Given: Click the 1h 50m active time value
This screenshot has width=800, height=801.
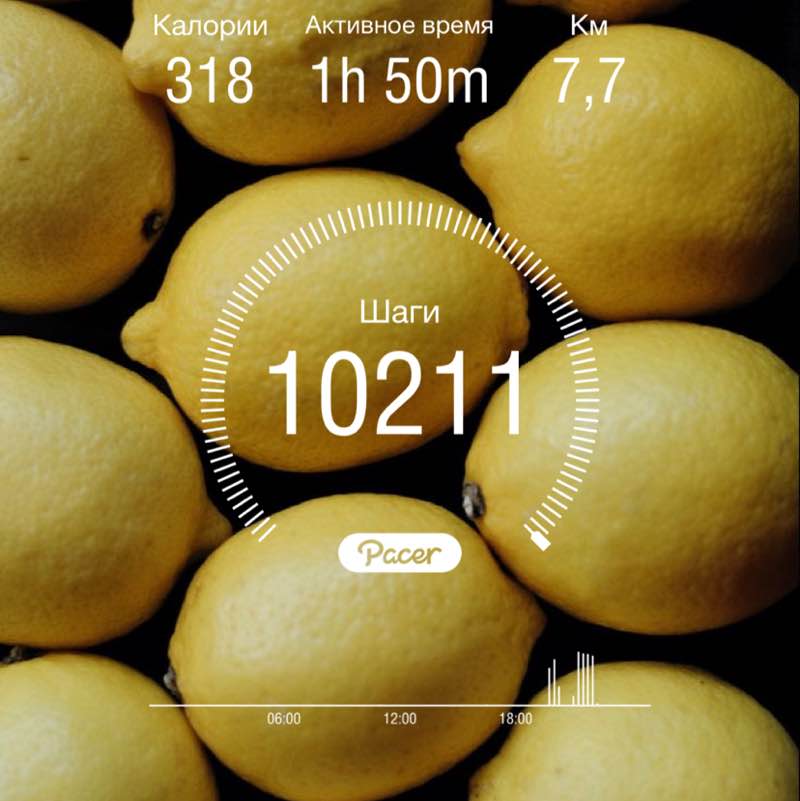Looking at the screenshot, I should pyautogui.click(x=399, y=79).
